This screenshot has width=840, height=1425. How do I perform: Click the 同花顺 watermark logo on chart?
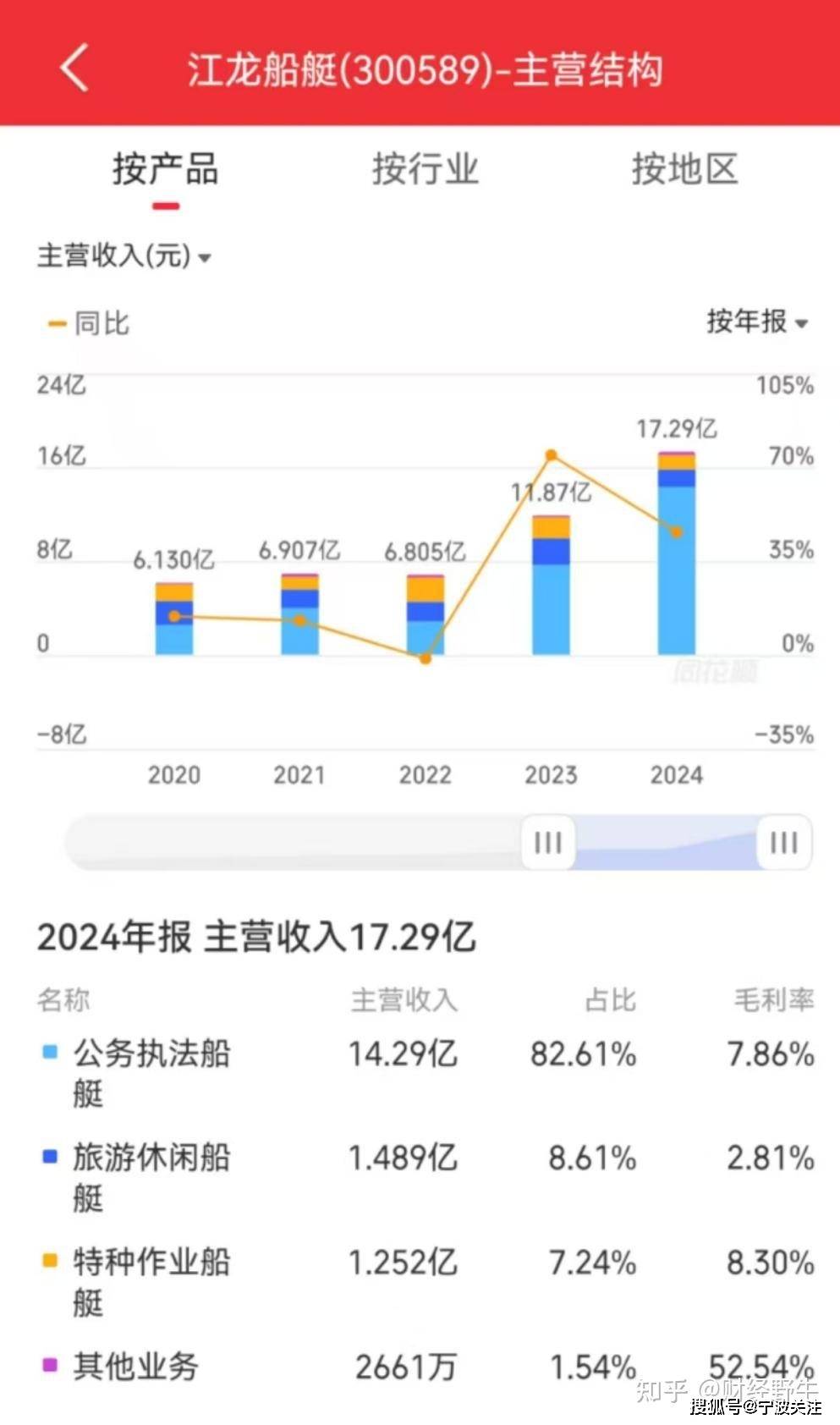point(713,671)
